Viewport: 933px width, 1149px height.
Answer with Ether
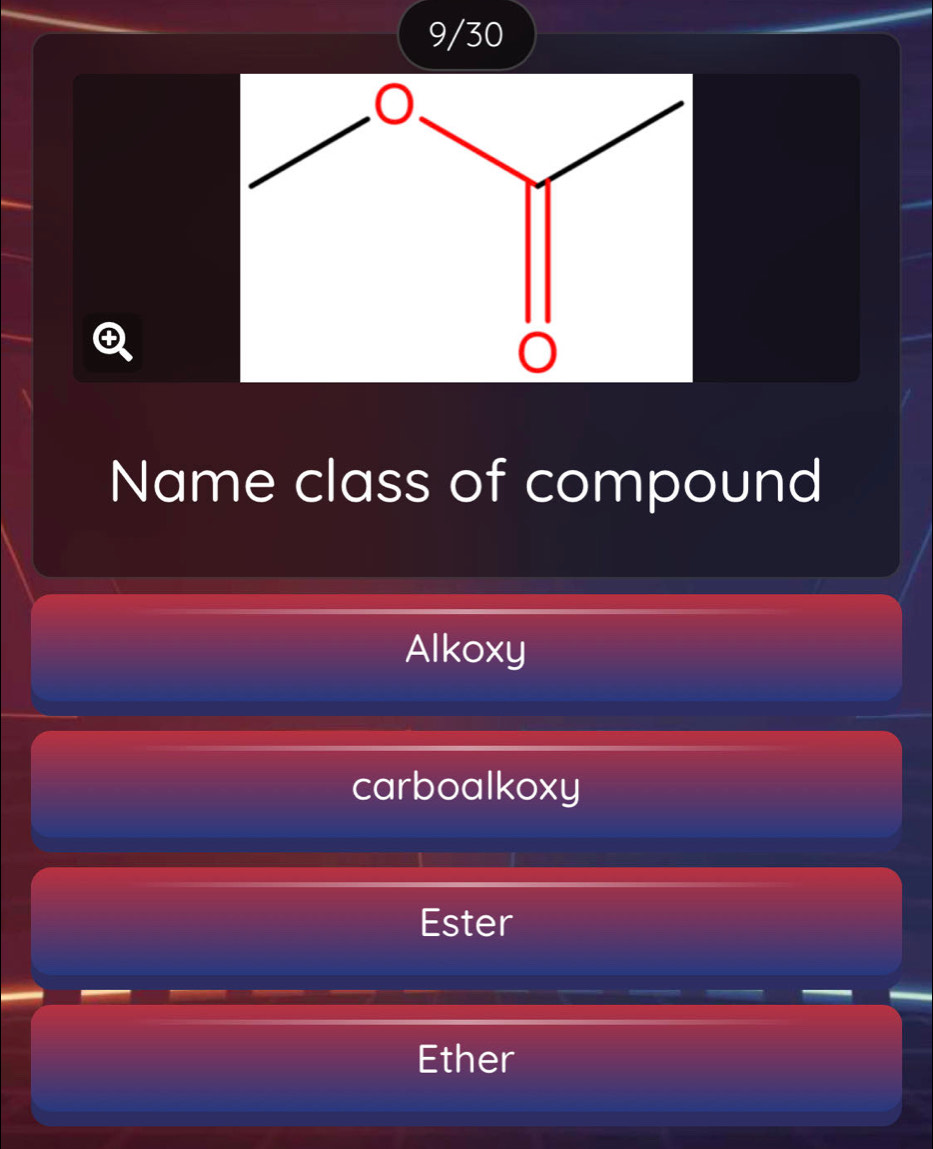466,1059
